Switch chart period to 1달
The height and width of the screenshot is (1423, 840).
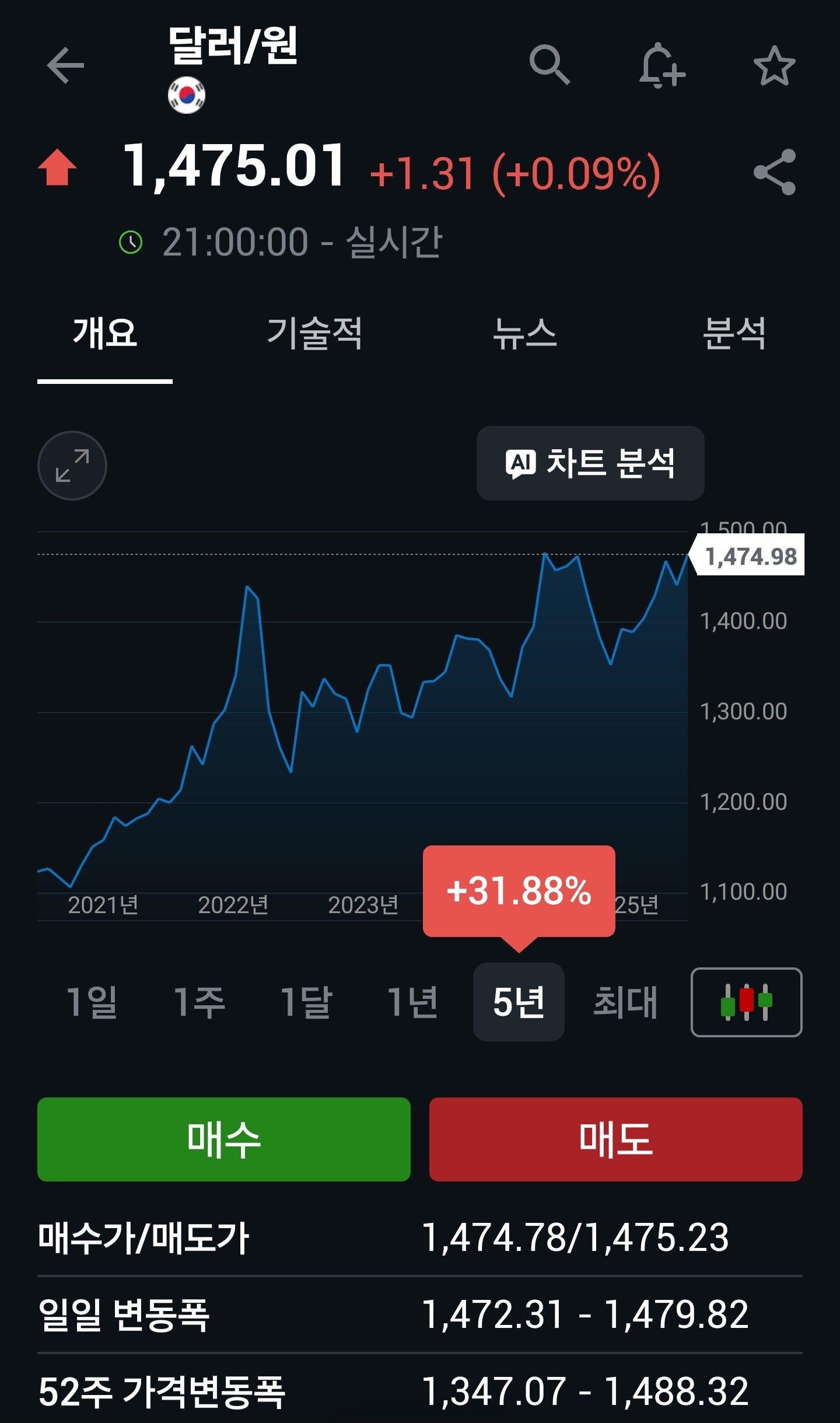click(x=306, y=1002)
